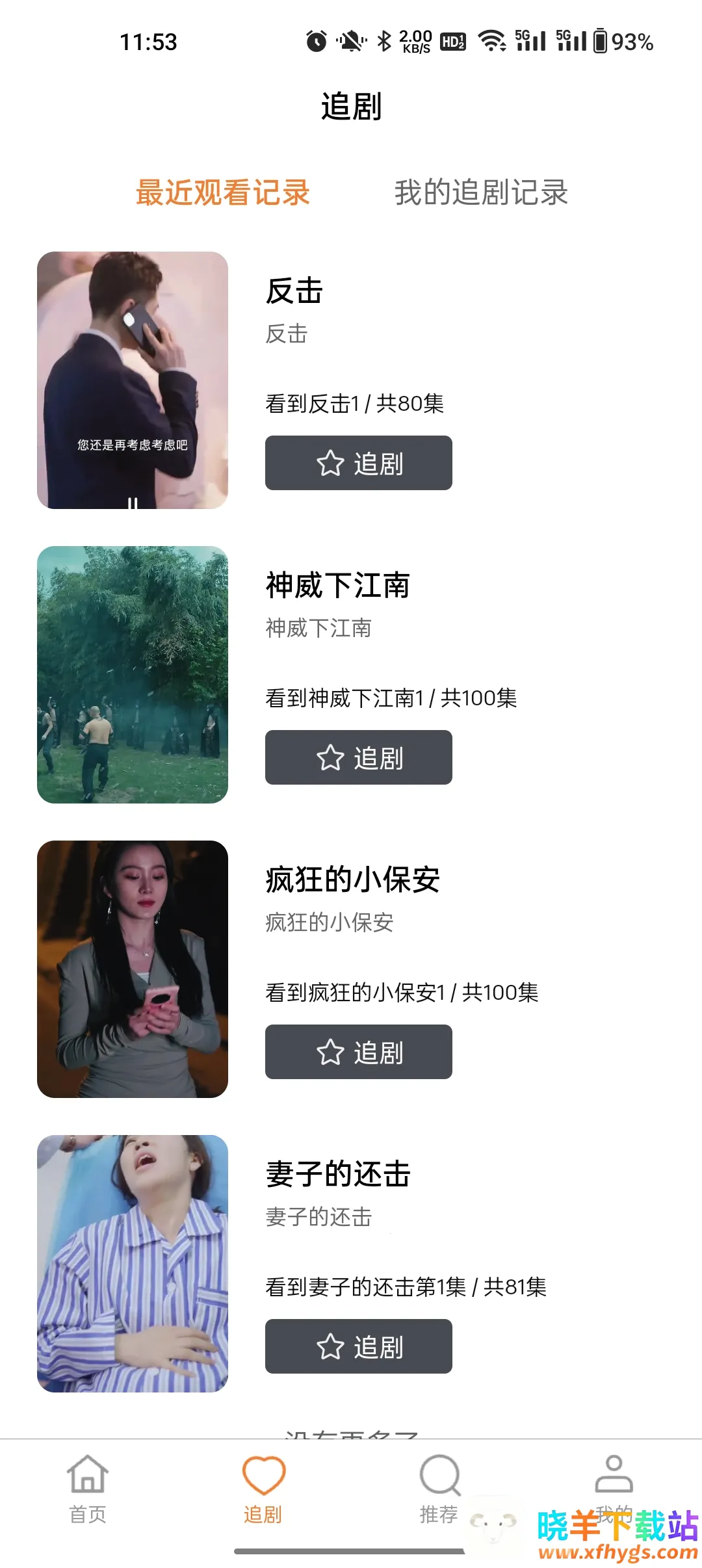Go to the 首页 home tab

[88, 1489]
